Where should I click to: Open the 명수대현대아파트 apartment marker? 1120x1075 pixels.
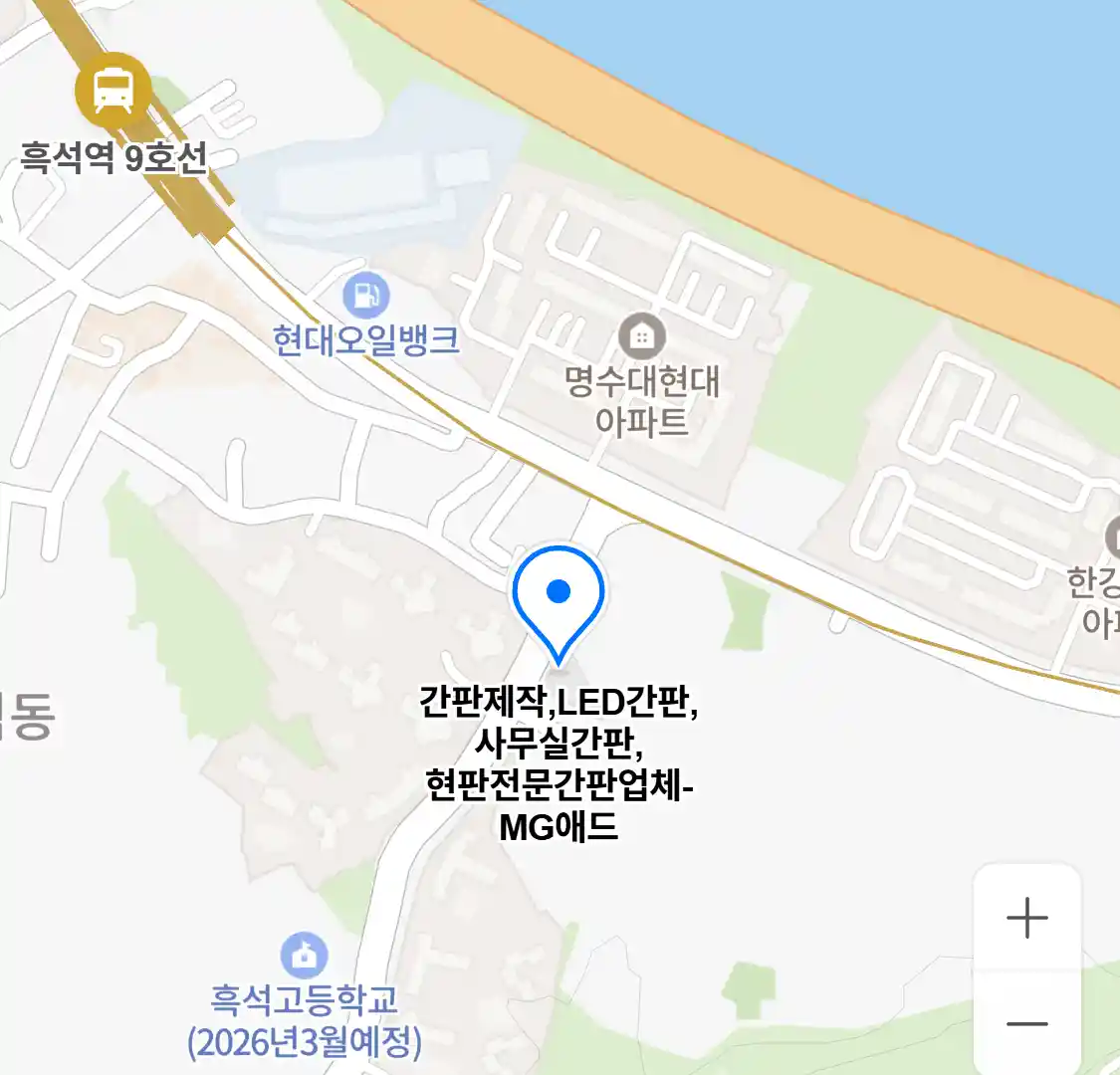(x=642, y=337)
